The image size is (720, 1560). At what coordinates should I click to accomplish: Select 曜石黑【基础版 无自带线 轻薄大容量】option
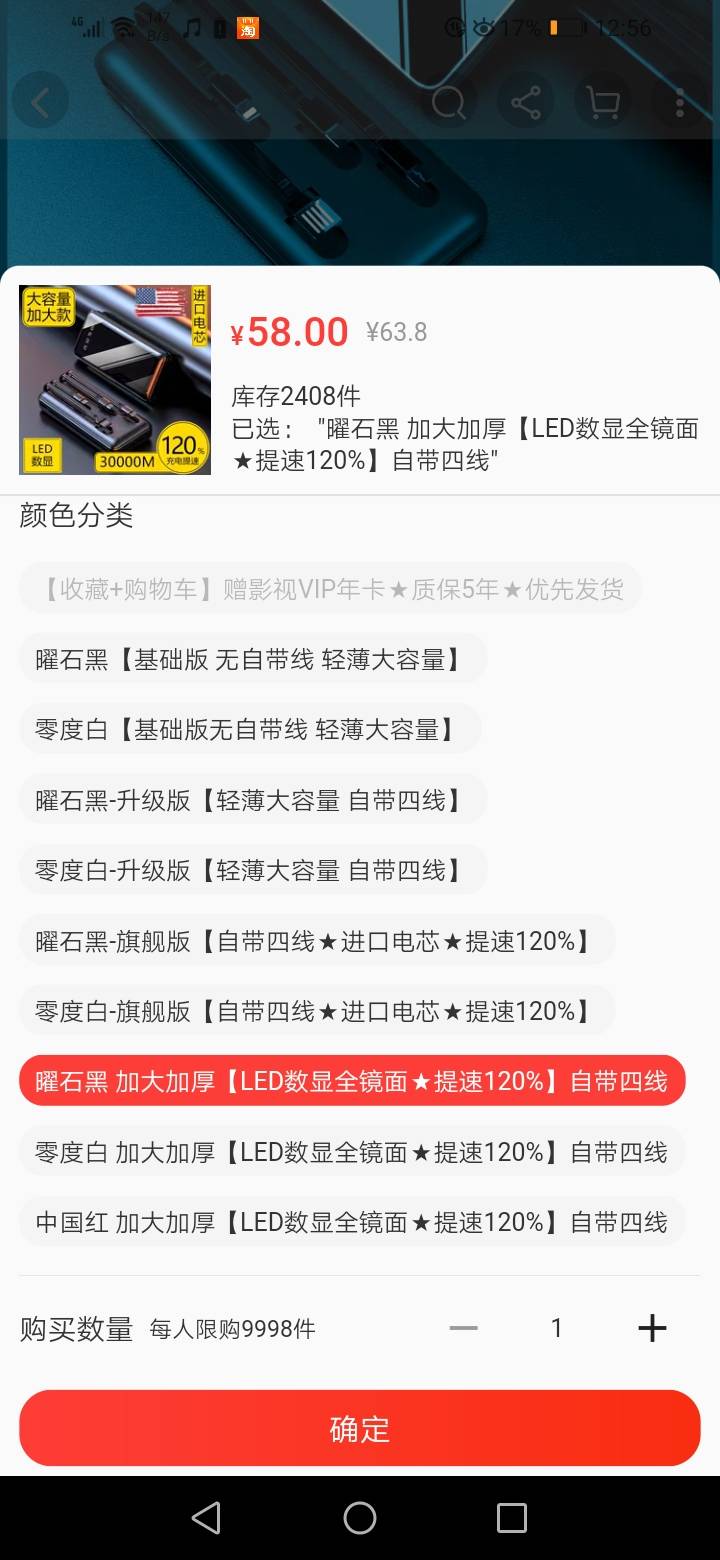(253, 659)
